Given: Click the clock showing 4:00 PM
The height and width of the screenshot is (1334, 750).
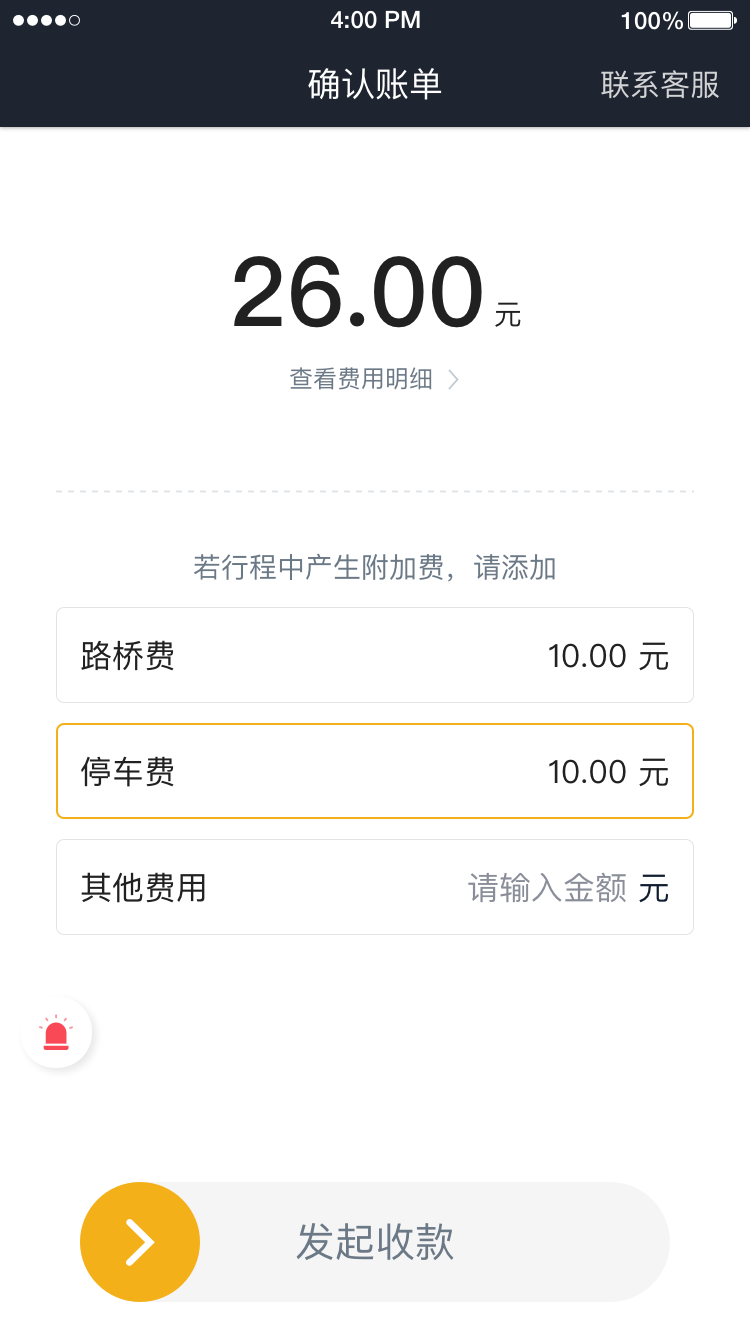Looking at the screenshot, I should [375, 20].
